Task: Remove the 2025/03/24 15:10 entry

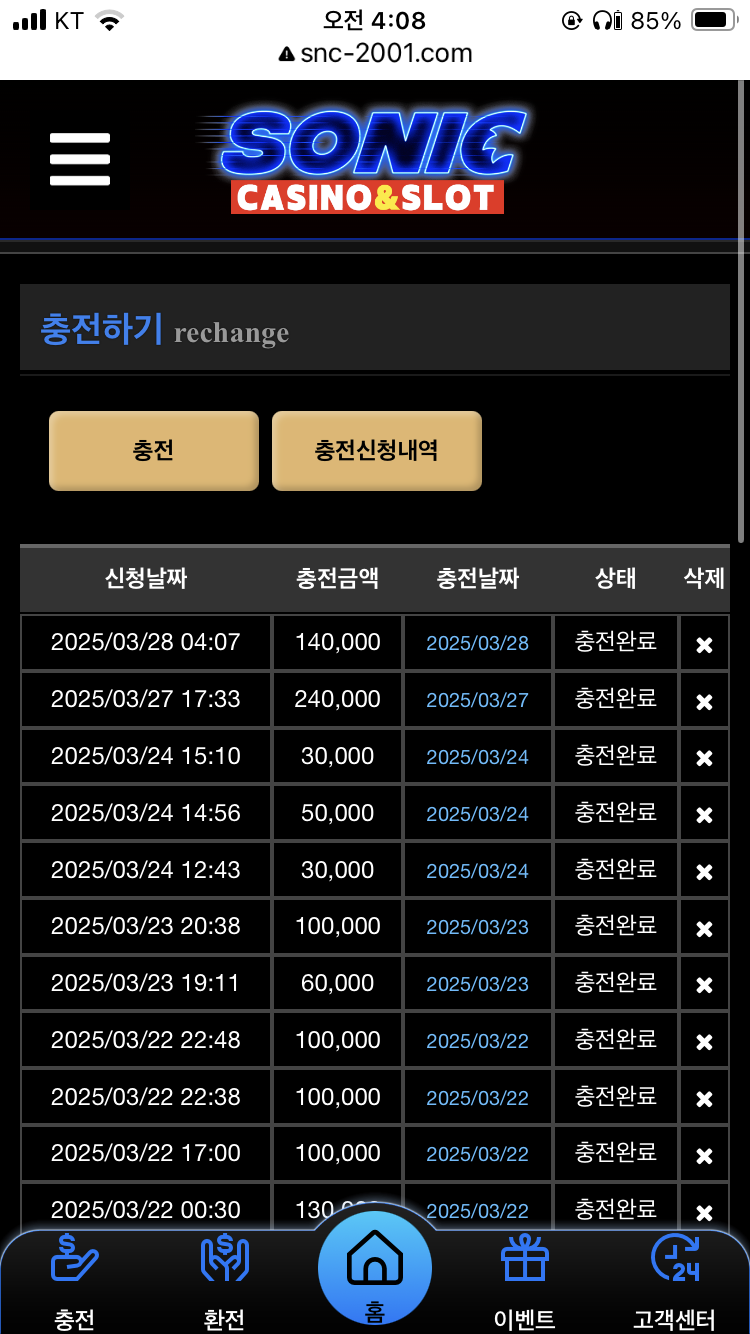Action: pyautogui.click(x=704, y=758)
